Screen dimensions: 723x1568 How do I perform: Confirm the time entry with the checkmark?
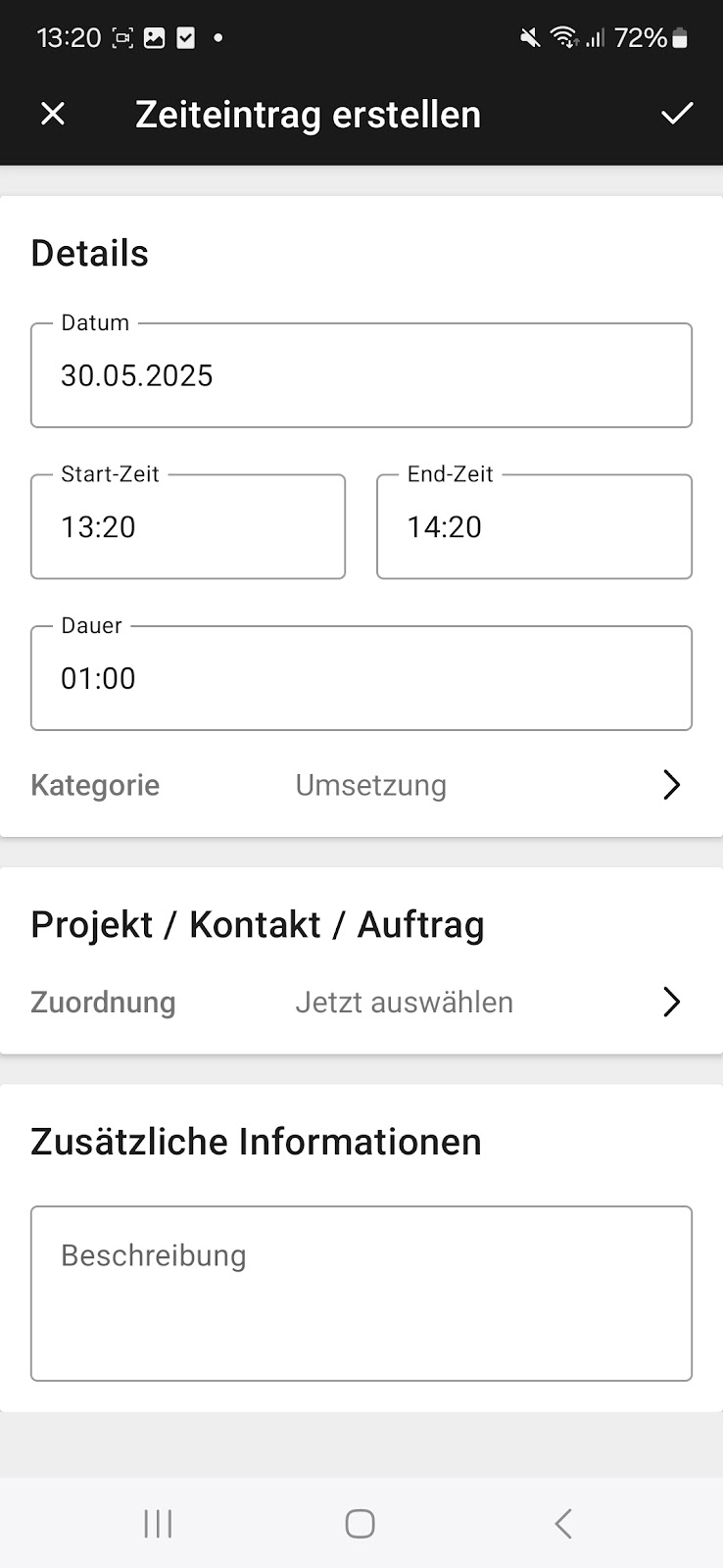click(676, 115)
